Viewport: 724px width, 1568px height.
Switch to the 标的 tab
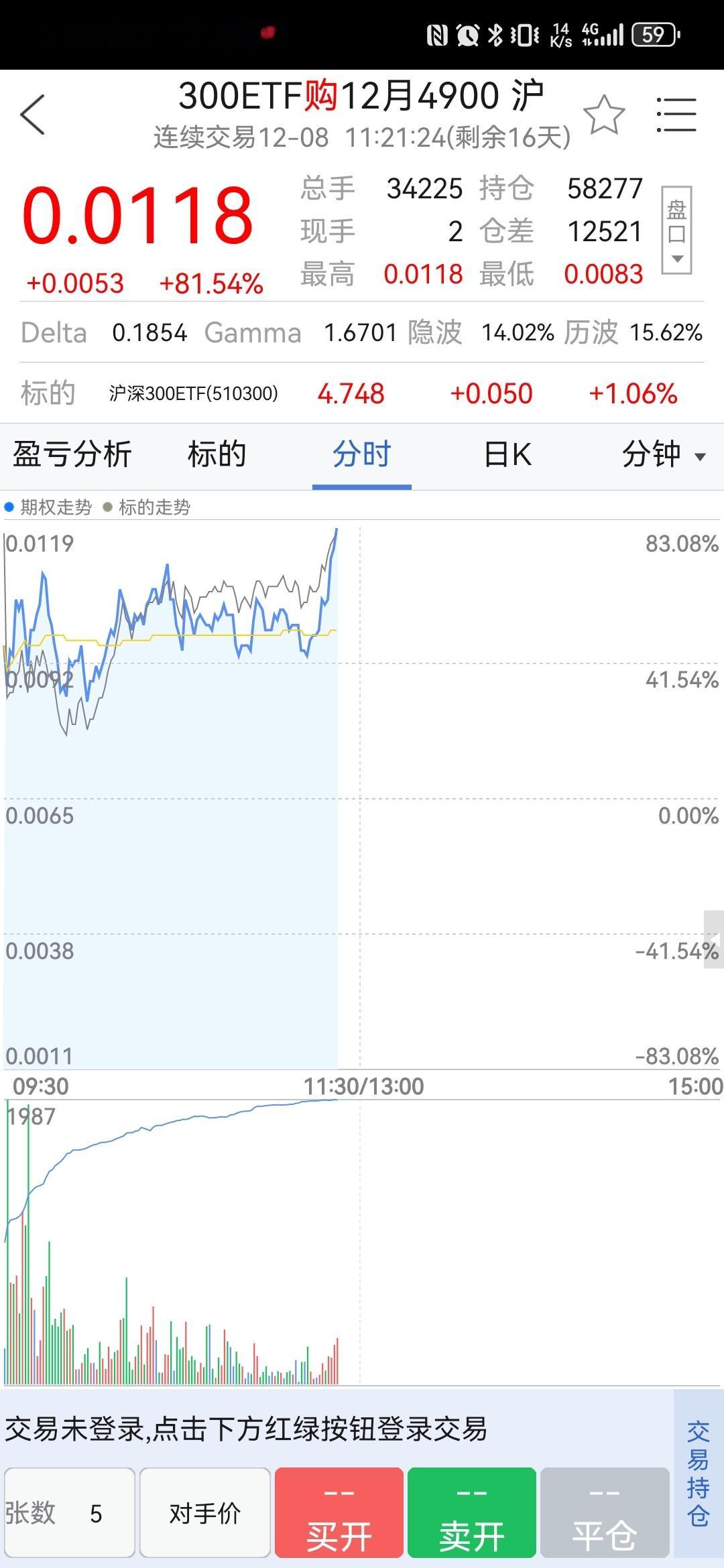pos(217,454)
